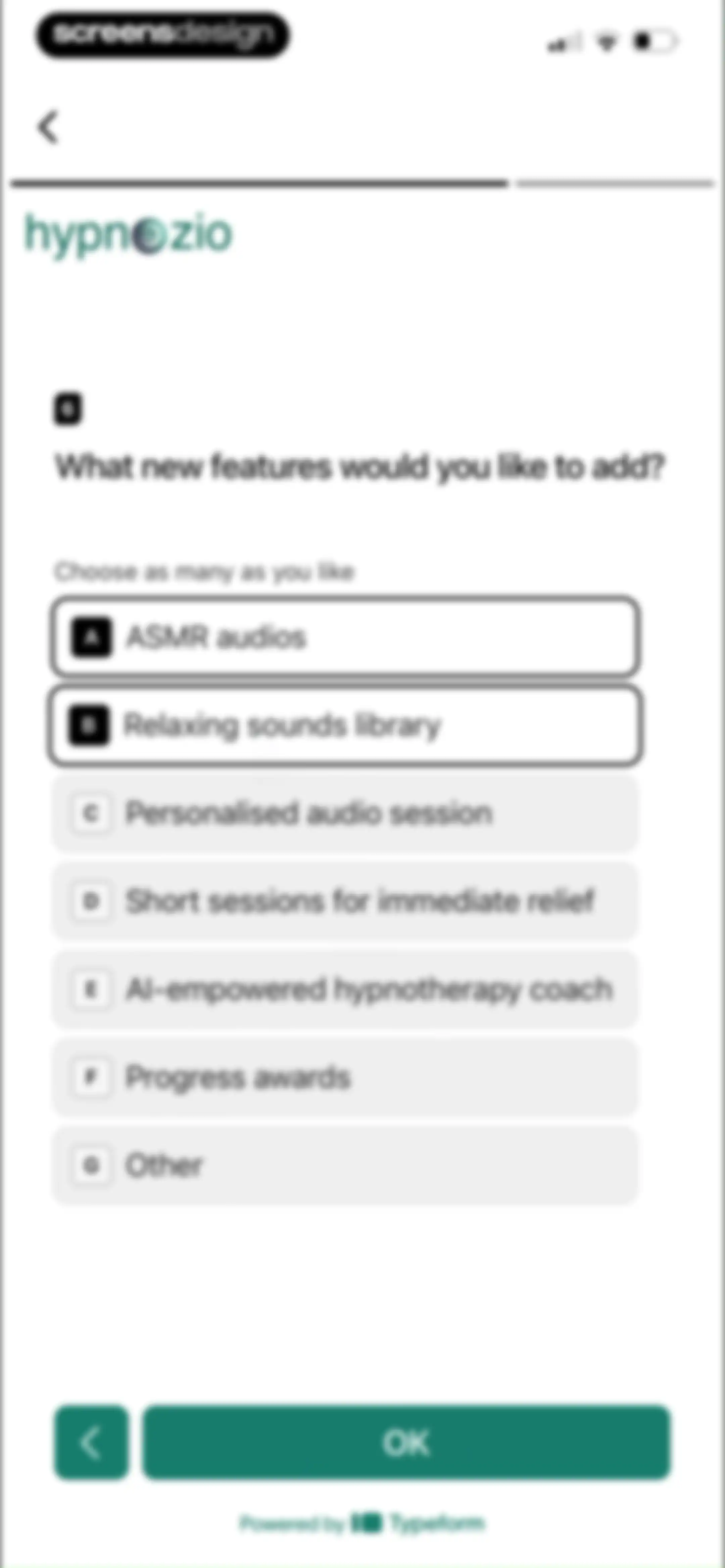This screenshot has height=1568, width=725.
Task: Deselect Relaxing sounds library option
Action: (x=345, y=724)
